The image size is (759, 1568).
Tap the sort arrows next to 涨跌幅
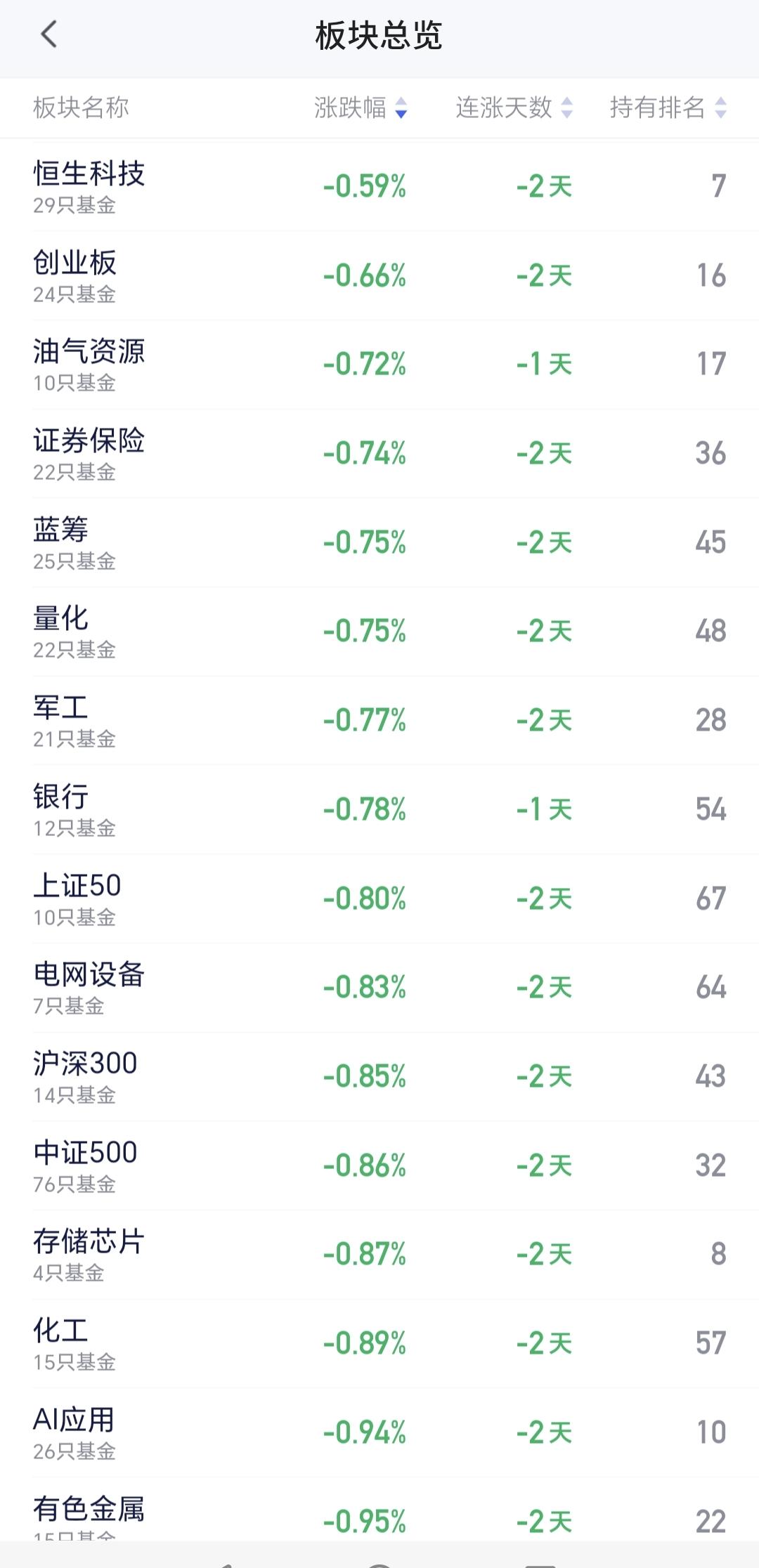pos(400,109)
